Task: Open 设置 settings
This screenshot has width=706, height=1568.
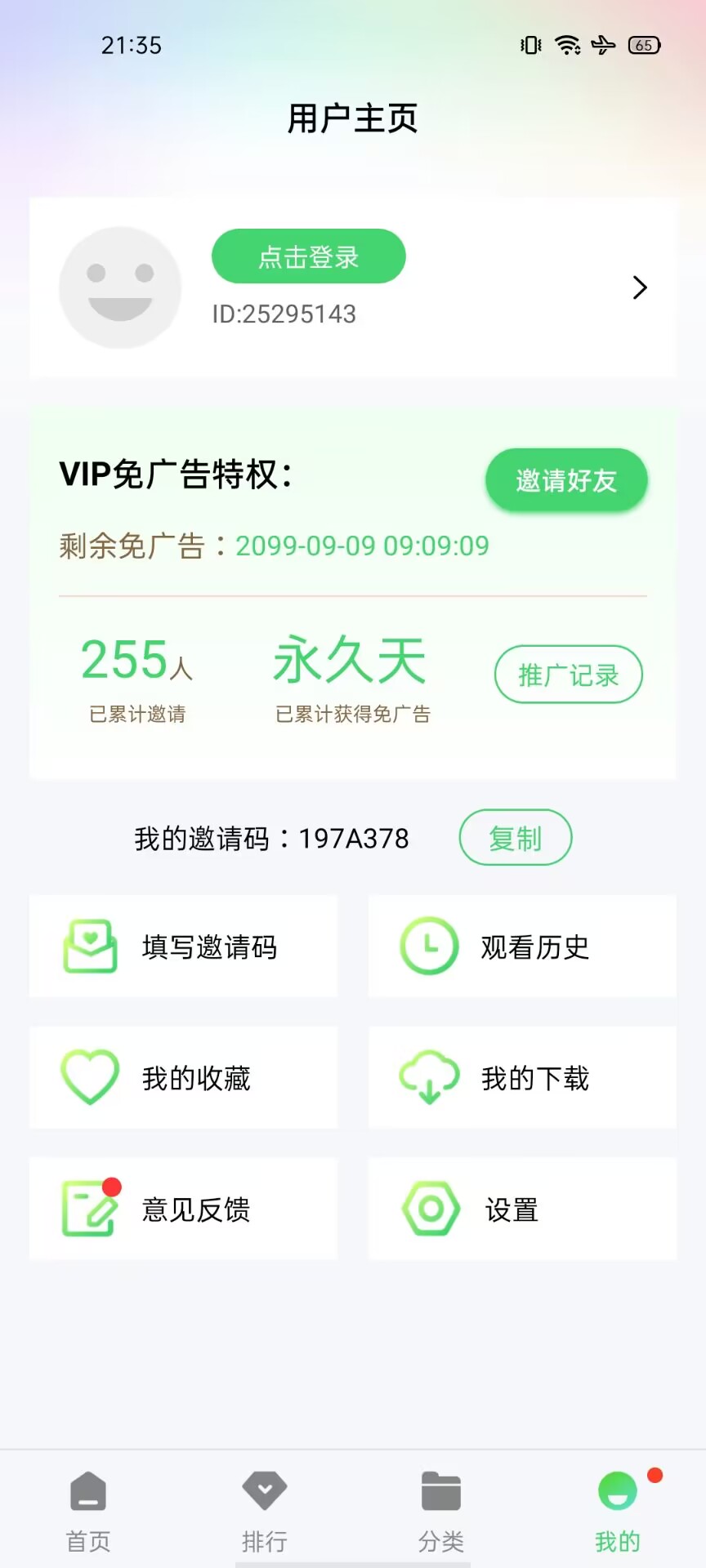Action: tap(522, 1209)
